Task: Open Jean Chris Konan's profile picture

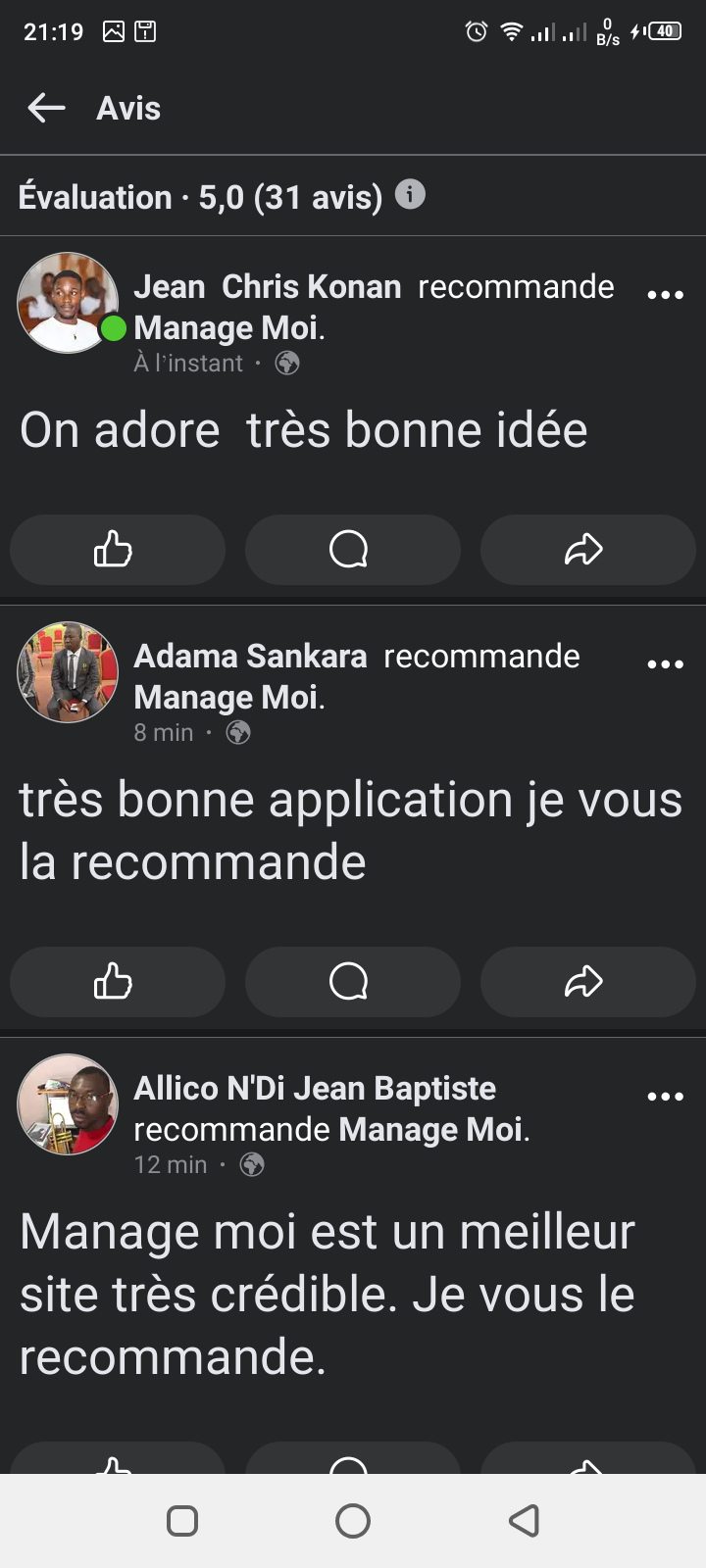Action: click(x=67, y=303)
